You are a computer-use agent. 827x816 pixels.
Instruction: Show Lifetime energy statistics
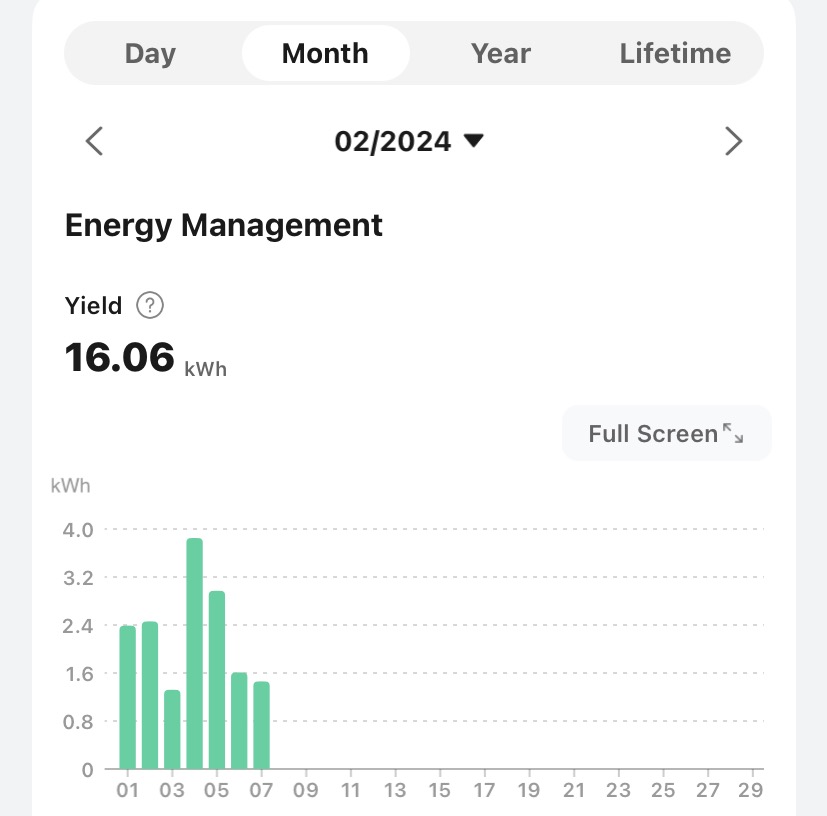(x=675, y=53)
